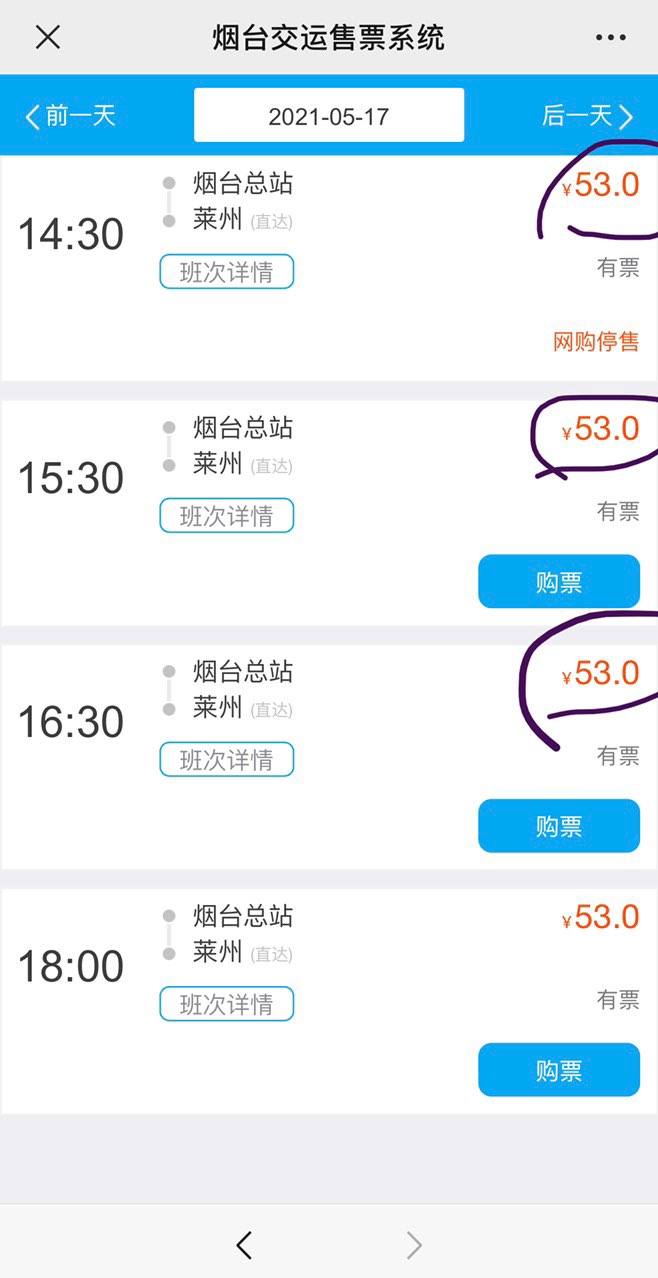658x1278 pixels.
Task: Buy ticket (购票) for 15:30 departure
Action: (558, 582)
